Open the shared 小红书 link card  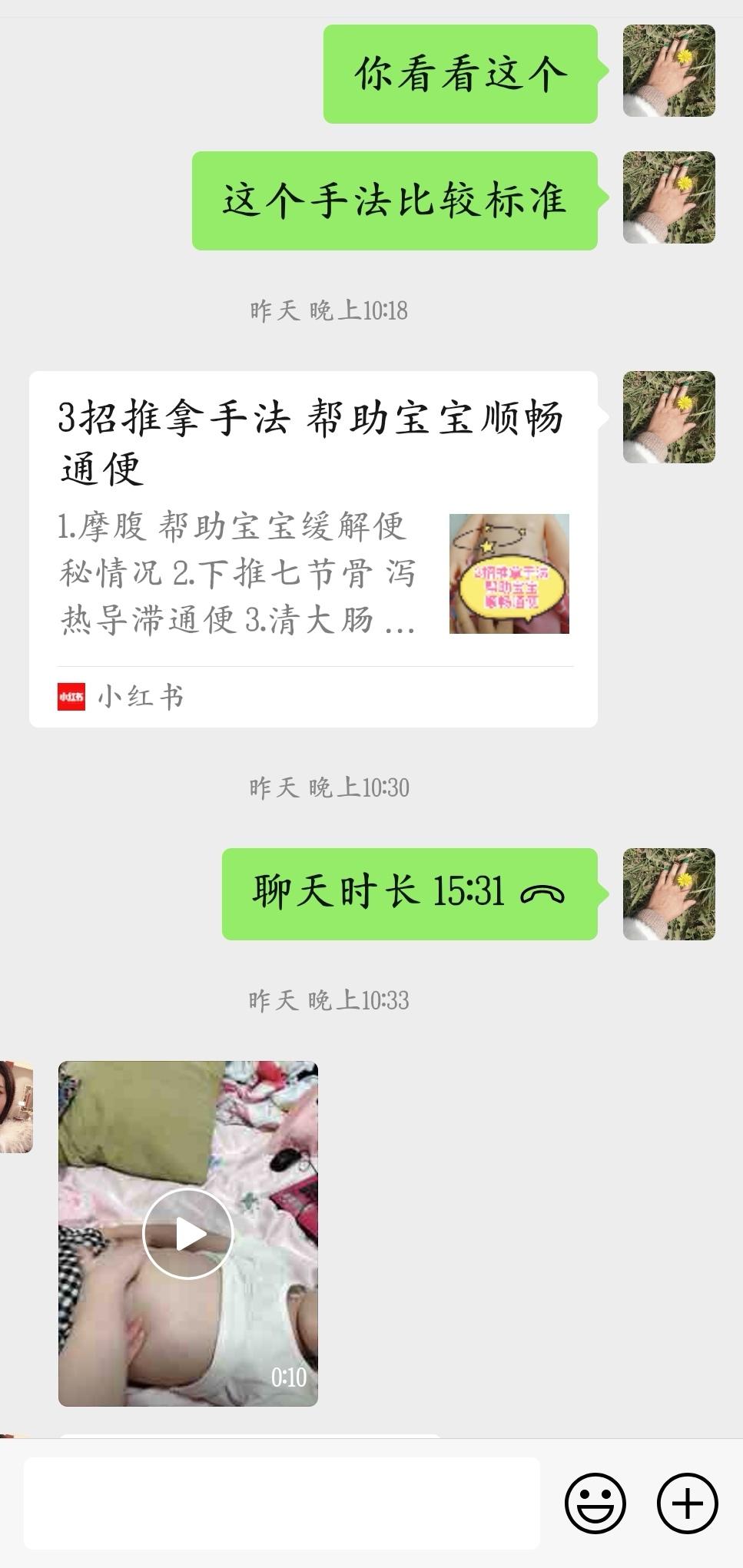pyautogui.click(x=313, y=549)
